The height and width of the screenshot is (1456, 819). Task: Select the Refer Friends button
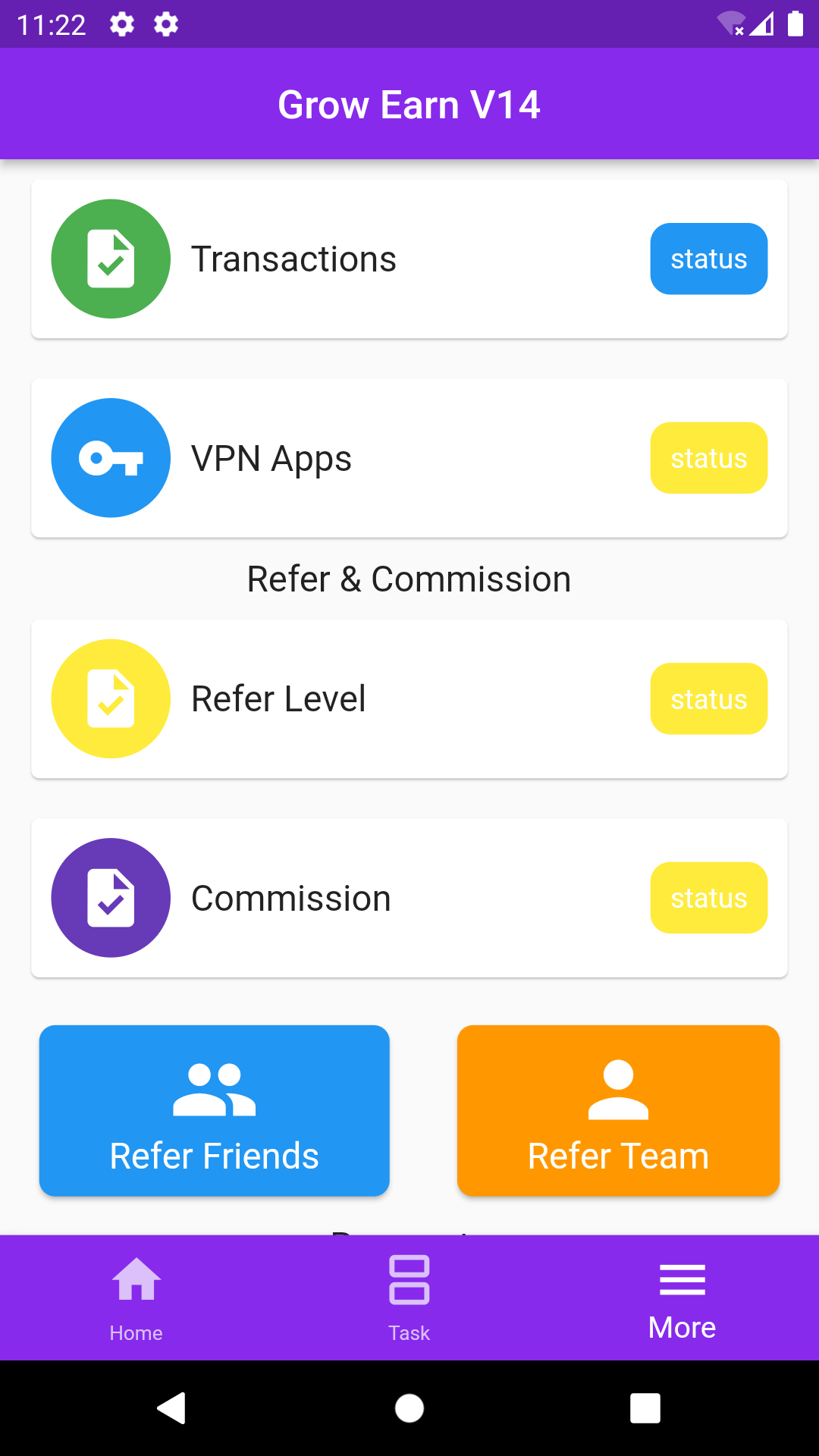215,1111
